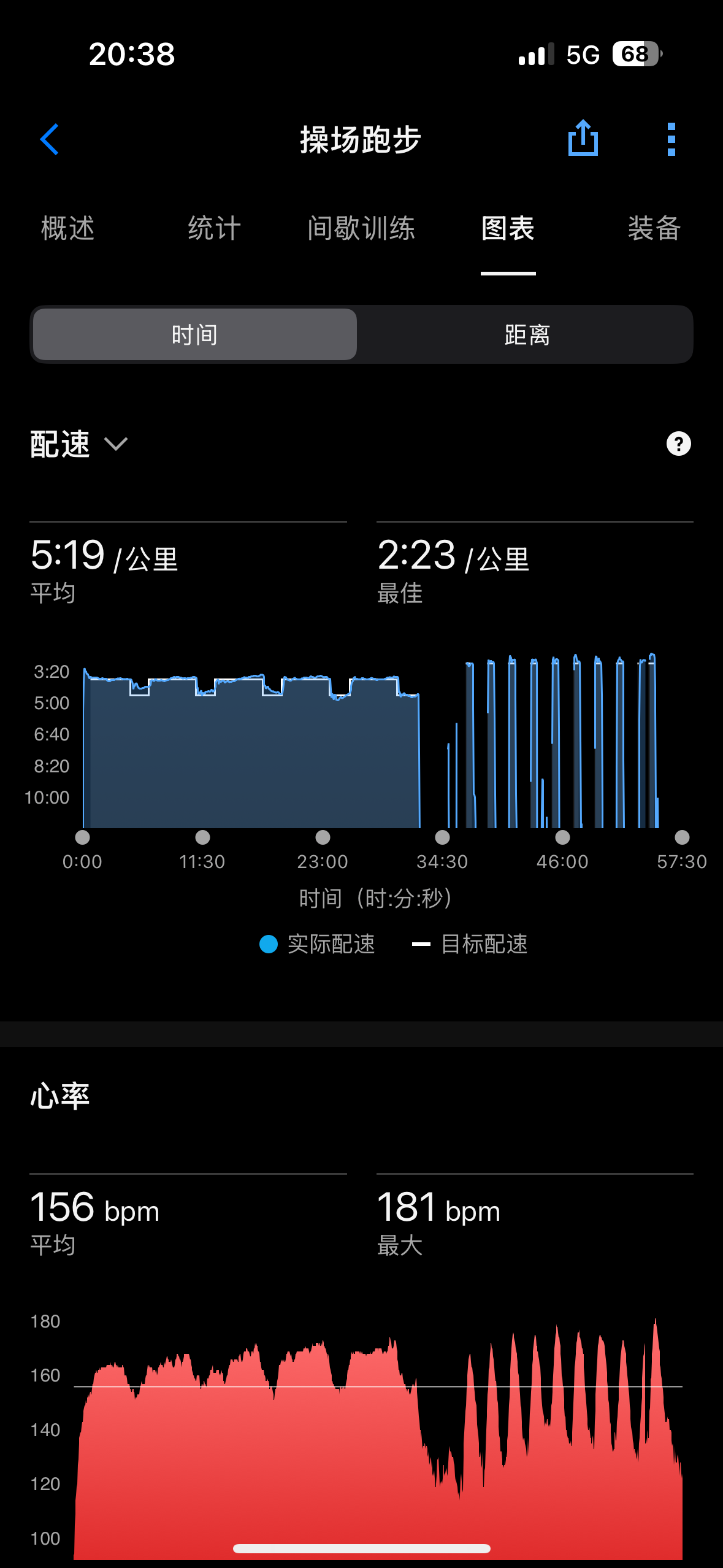Switch to the 装备 tab

pos(654,228)
